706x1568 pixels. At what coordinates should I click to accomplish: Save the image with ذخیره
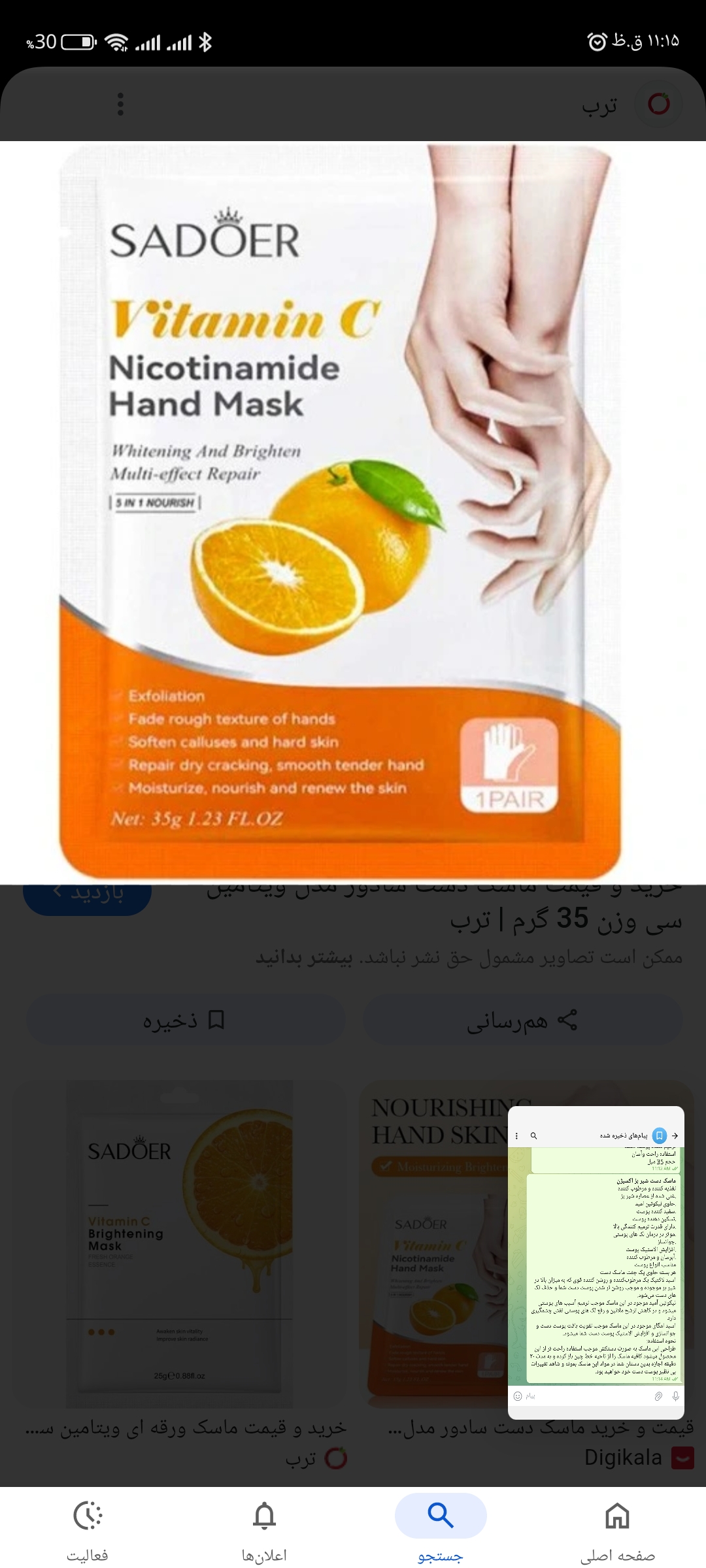click(185, 1021)
